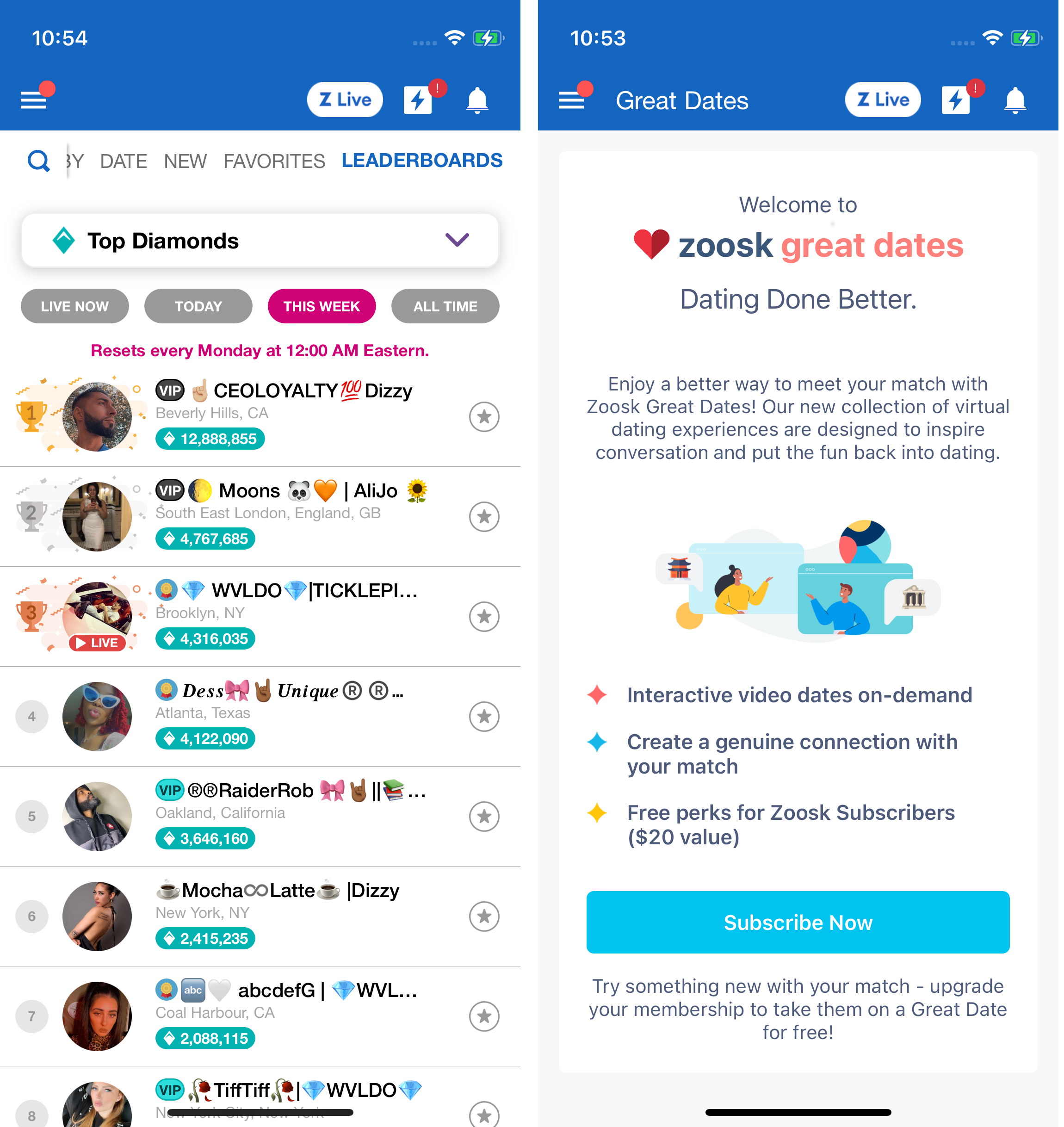
Task: Open Z Live from Great Dates header
Action: 882,100
